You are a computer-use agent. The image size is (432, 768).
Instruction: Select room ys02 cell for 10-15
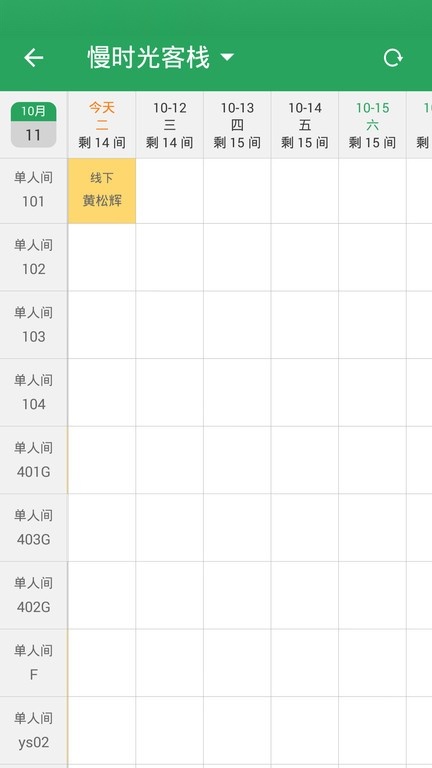(372, 731)
